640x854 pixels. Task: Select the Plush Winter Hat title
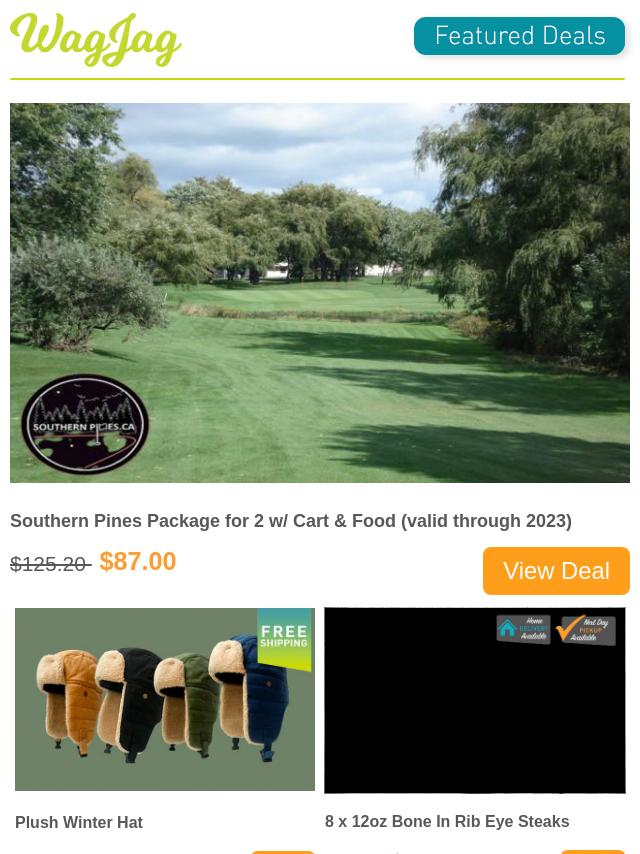[x=79, y=822]
